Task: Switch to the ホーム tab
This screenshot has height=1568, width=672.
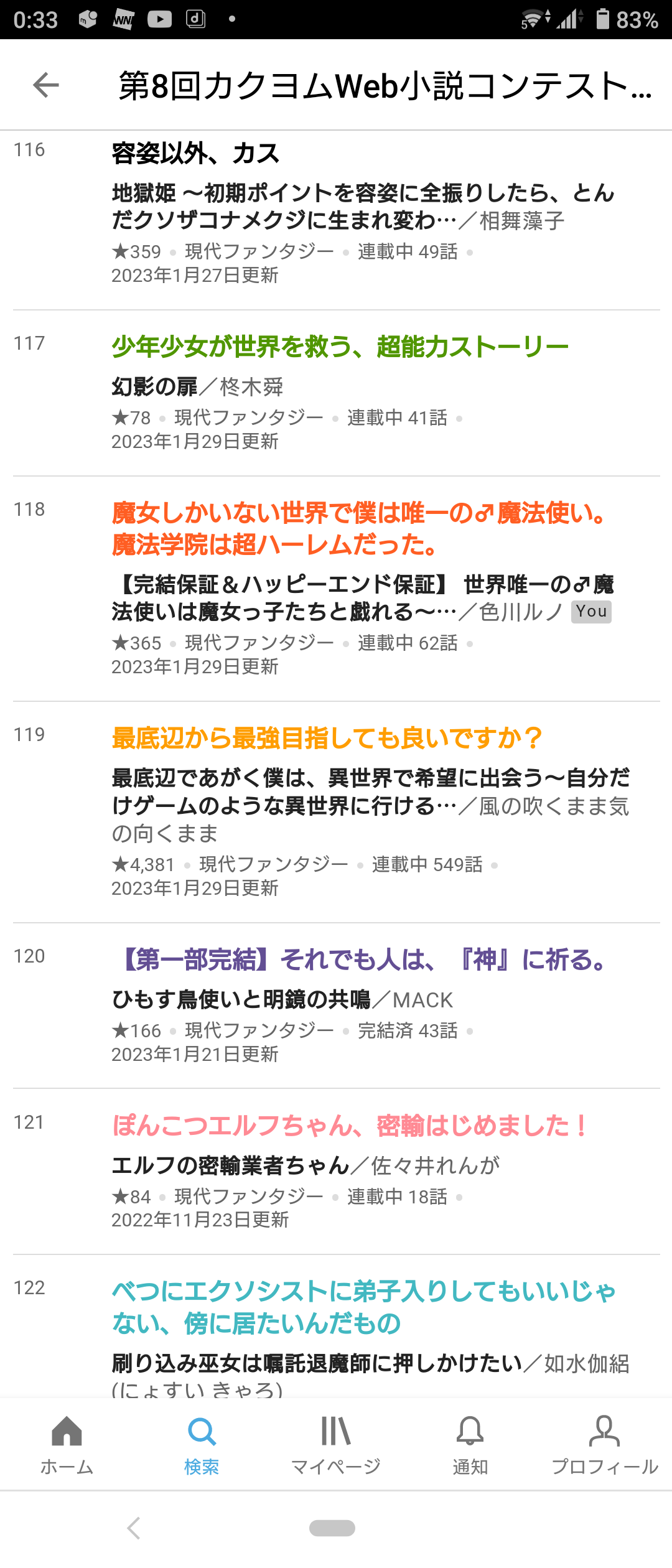Action: click(67, 1445)
